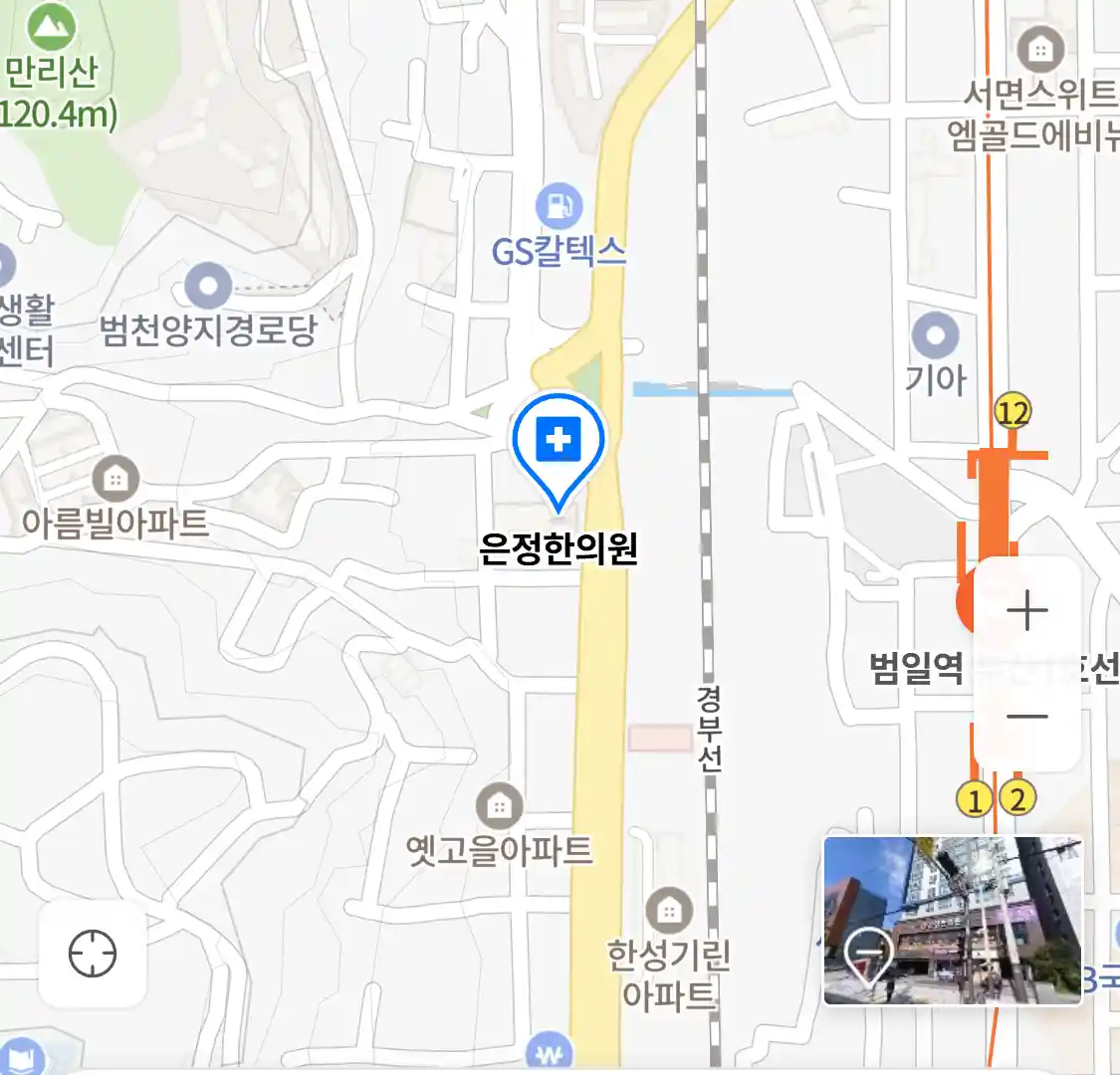Center map on current location
The width and height of the screenshot is (1120, 1075).
[x=93, y=954]
